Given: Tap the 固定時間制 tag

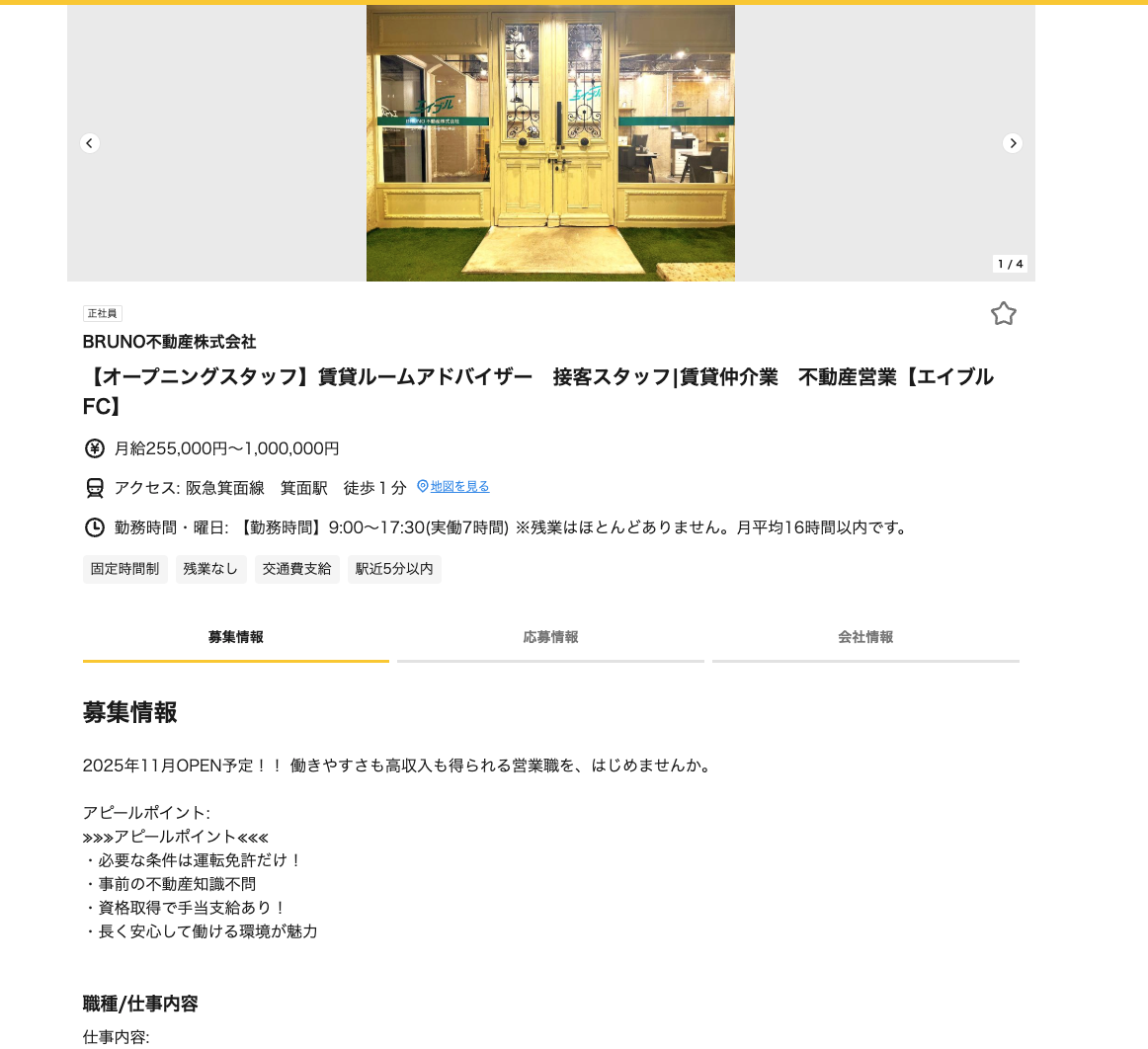Looking at the screenshot, I should (124, 569).
